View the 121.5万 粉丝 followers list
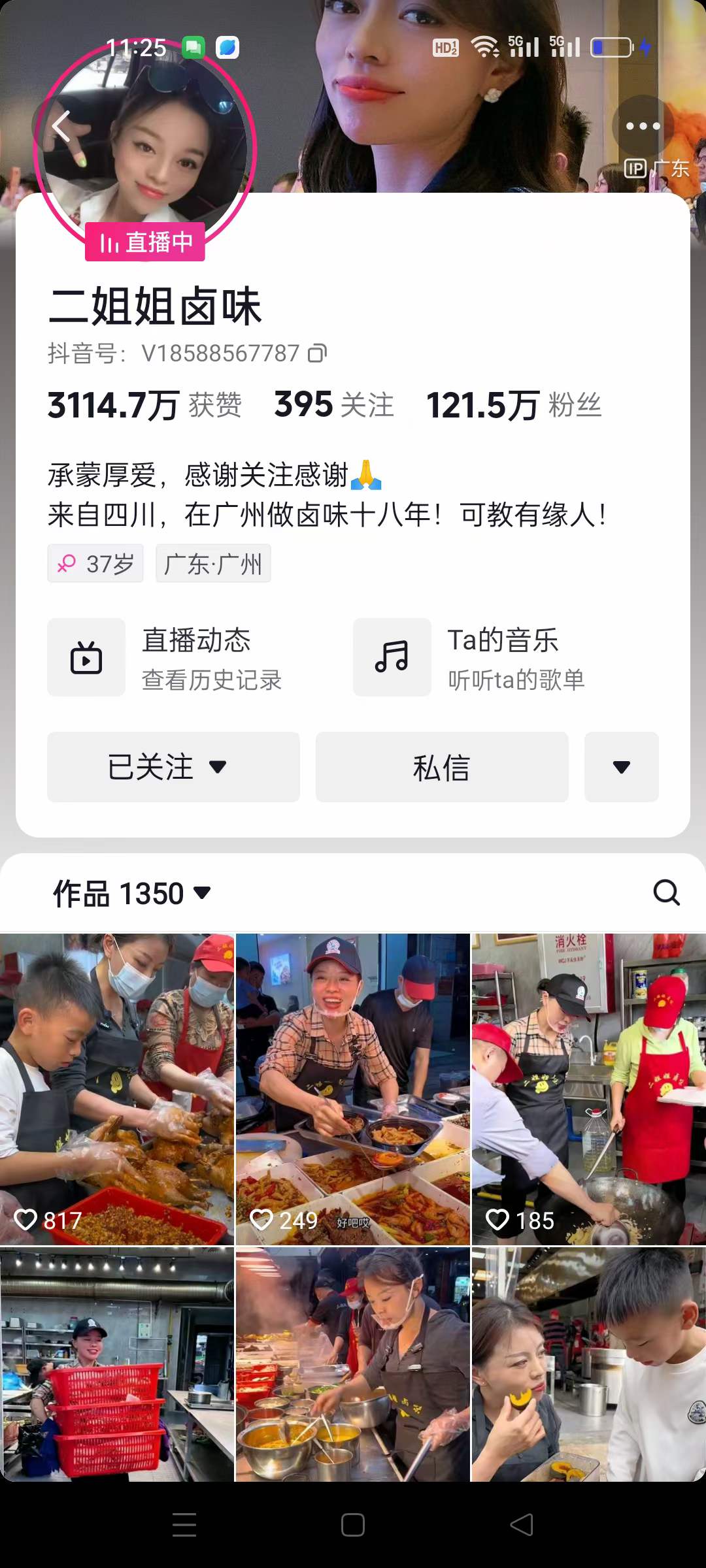Screen dimensions: 706x1568 (x=513, y=405)
